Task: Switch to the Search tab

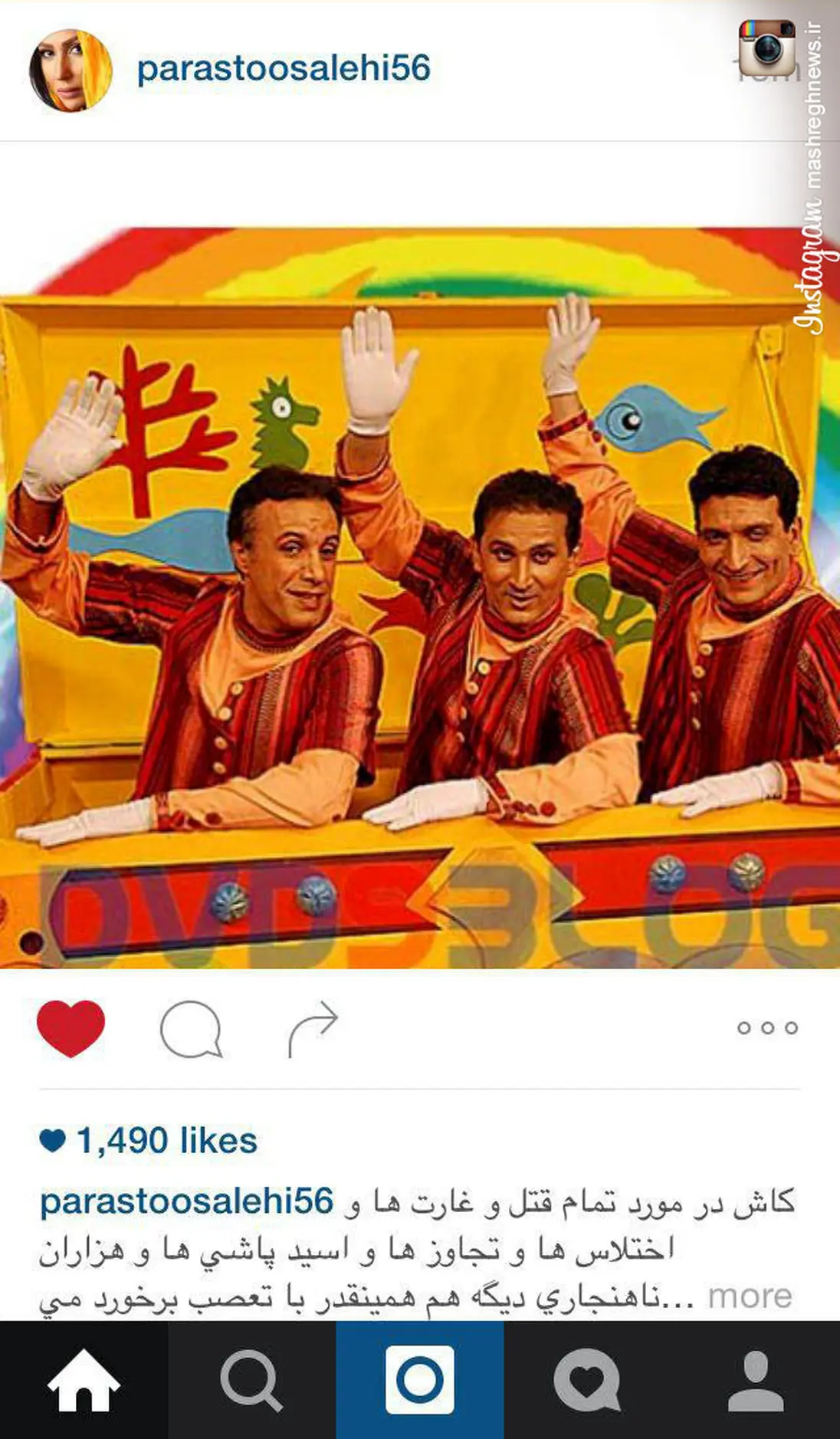Action: pyautogui.click(x=251, y=1381)
